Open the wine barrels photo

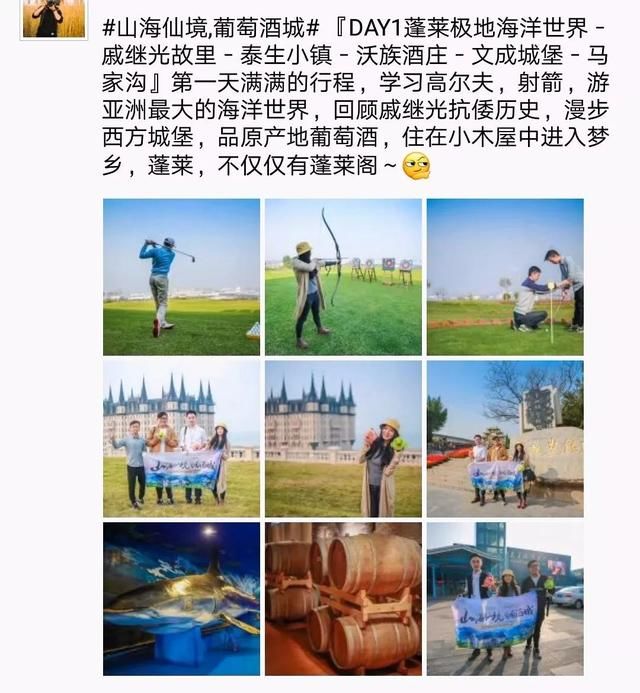[x=343, y=598]
